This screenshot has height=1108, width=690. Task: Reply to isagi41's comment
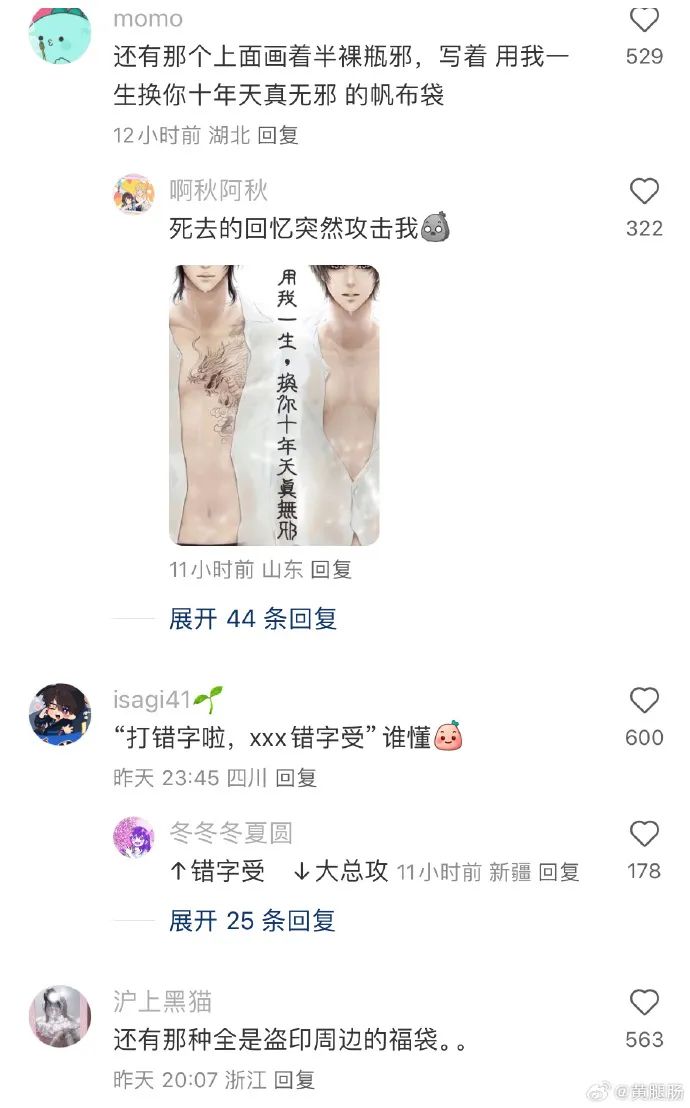click(x=296, y=777)
